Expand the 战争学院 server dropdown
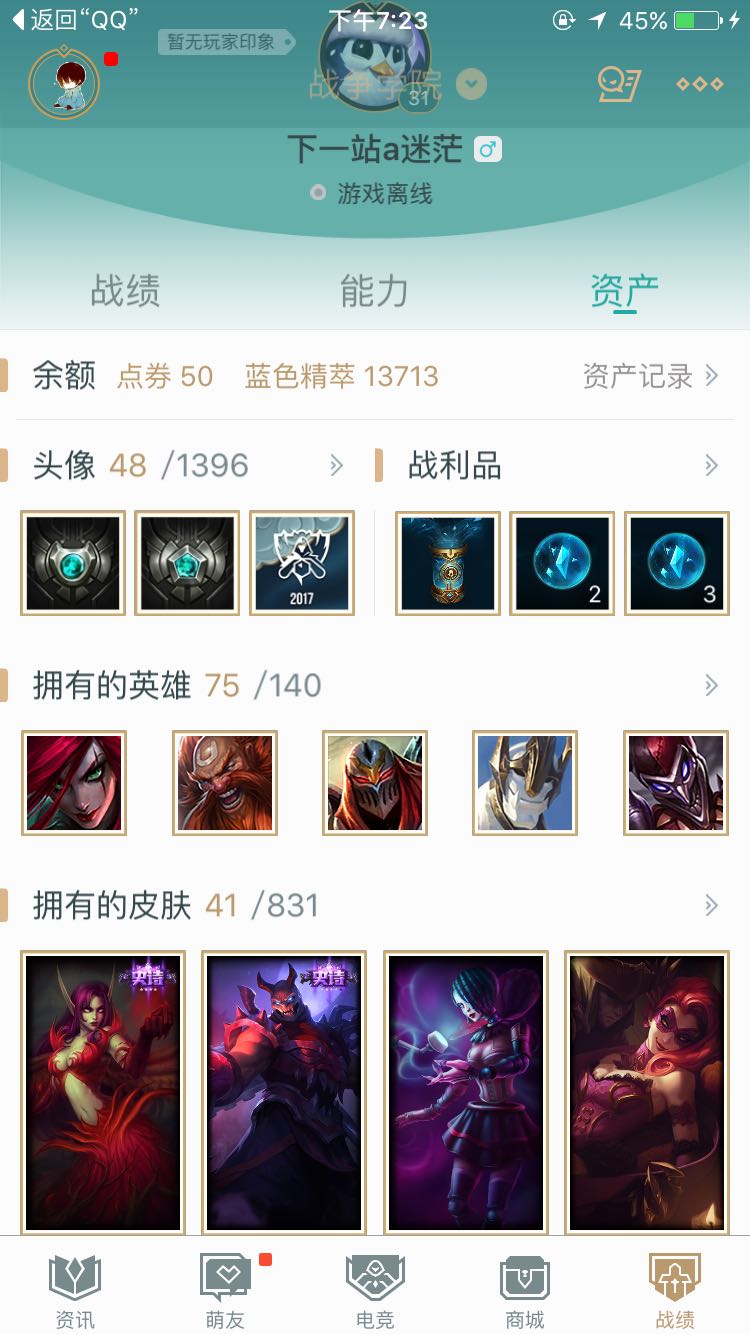This screenshot has width=750, height=1334. tap(472, 84)
